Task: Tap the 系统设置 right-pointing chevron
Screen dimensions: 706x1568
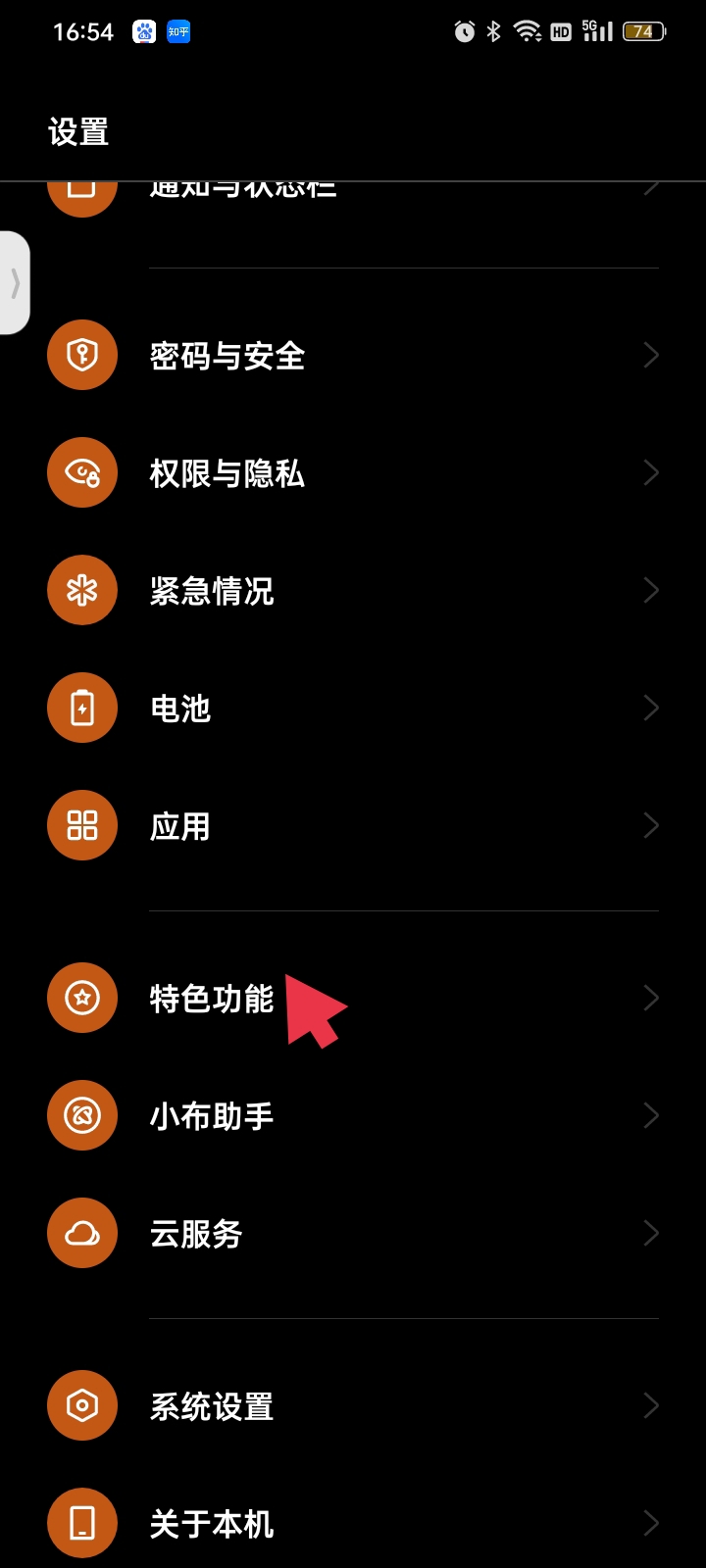Action: coord(650,1405)
